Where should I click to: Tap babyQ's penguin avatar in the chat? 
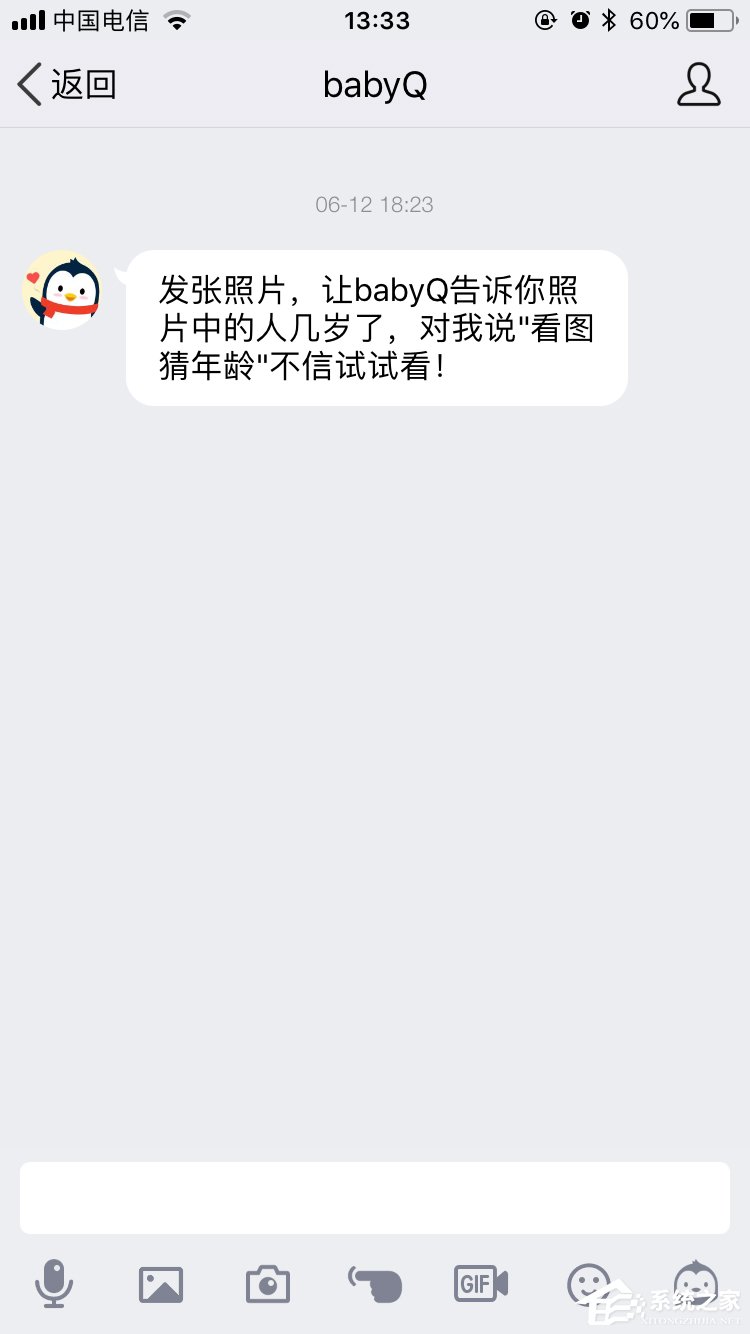60,290
